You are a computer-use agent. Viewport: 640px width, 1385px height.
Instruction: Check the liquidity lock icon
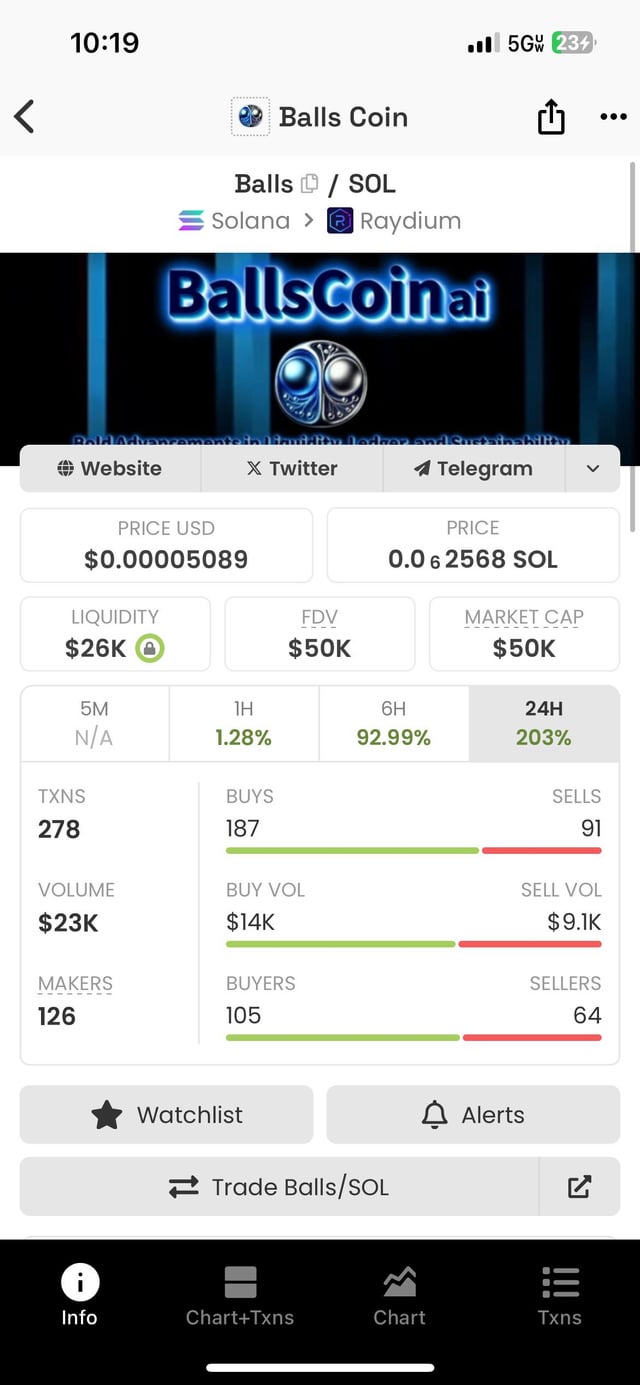[149, 648]
